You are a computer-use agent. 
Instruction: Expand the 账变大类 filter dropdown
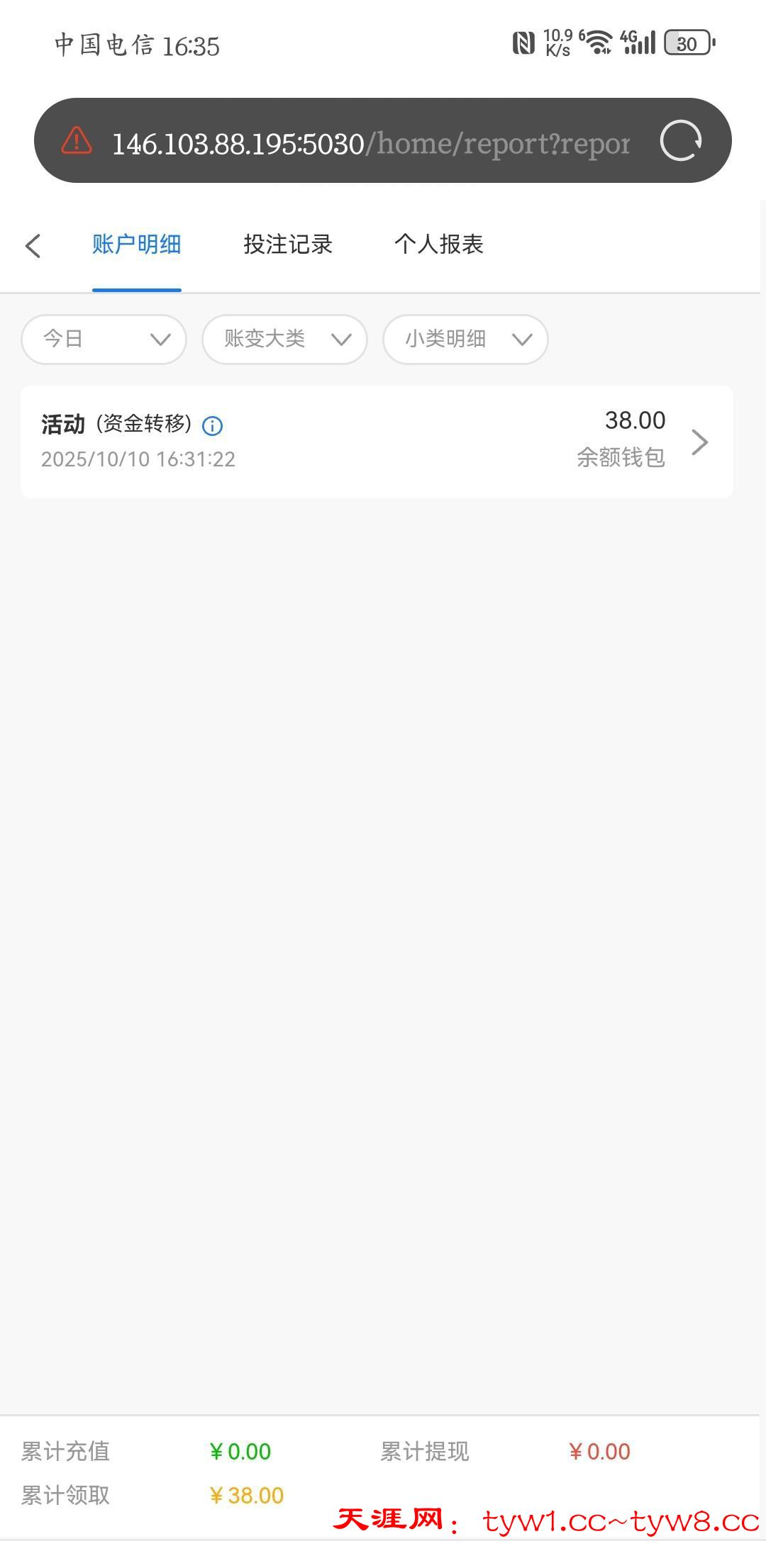point(284,340)
